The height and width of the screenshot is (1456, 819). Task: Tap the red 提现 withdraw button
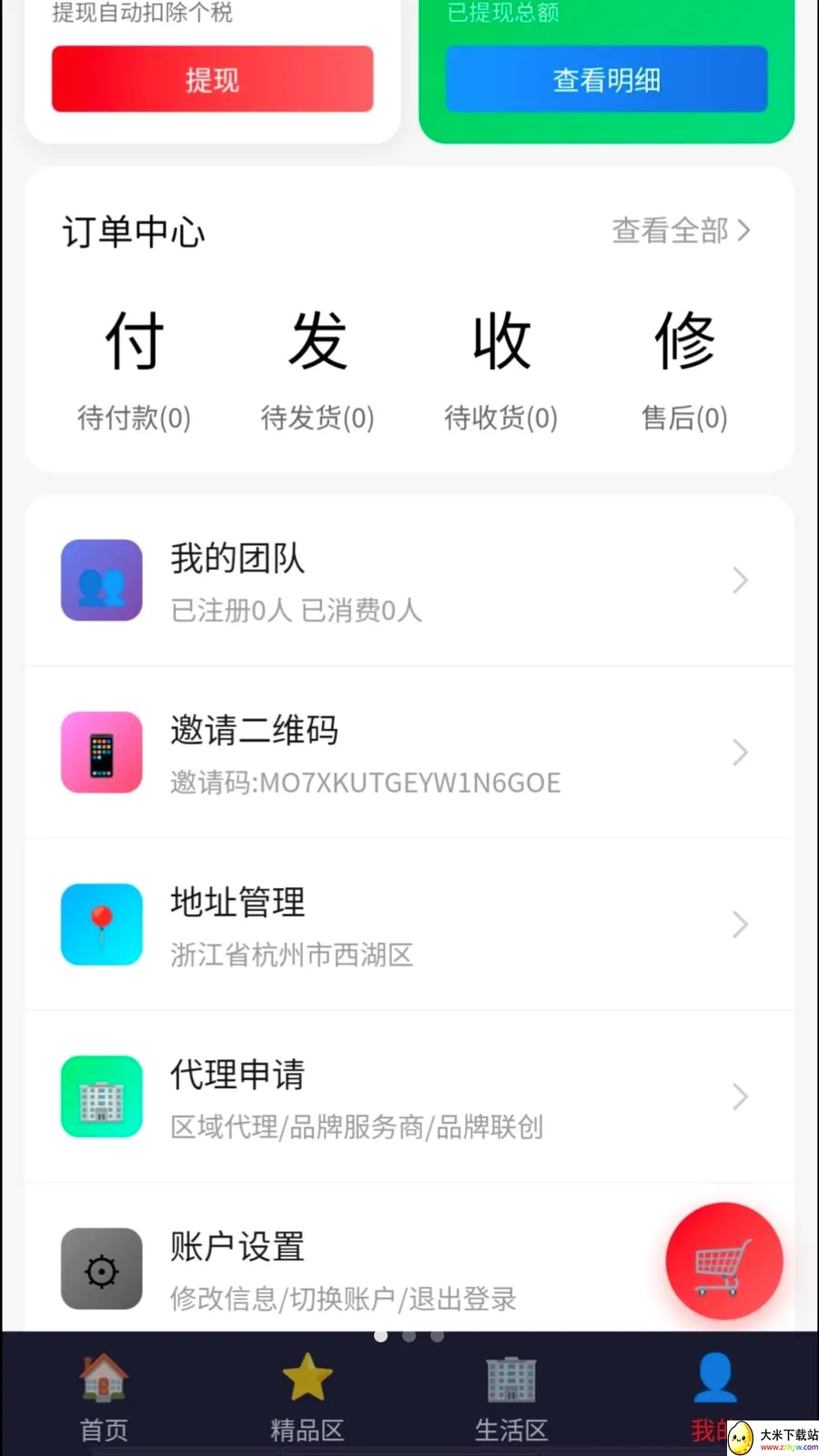pyautogui.click(x=212, y=79)
